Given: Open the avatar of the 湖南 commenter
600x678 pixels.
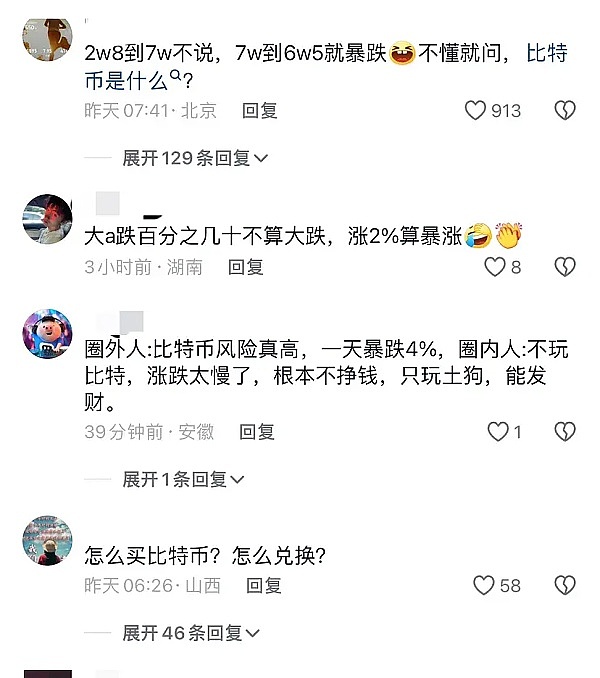Looking at the screenshot, I should (46, 218).
